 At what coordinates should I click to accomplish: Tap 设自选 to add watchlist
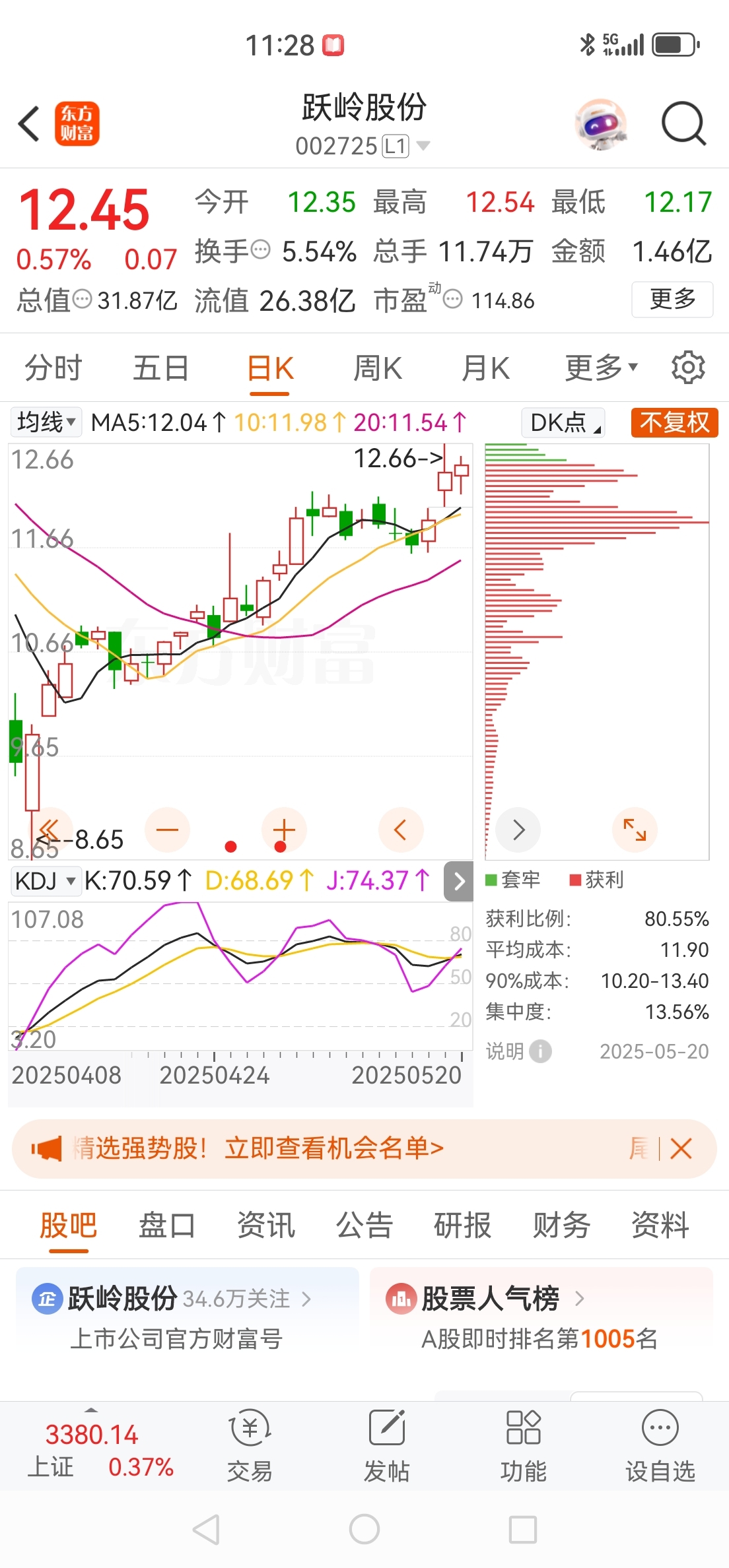(x=660, y=1446)
